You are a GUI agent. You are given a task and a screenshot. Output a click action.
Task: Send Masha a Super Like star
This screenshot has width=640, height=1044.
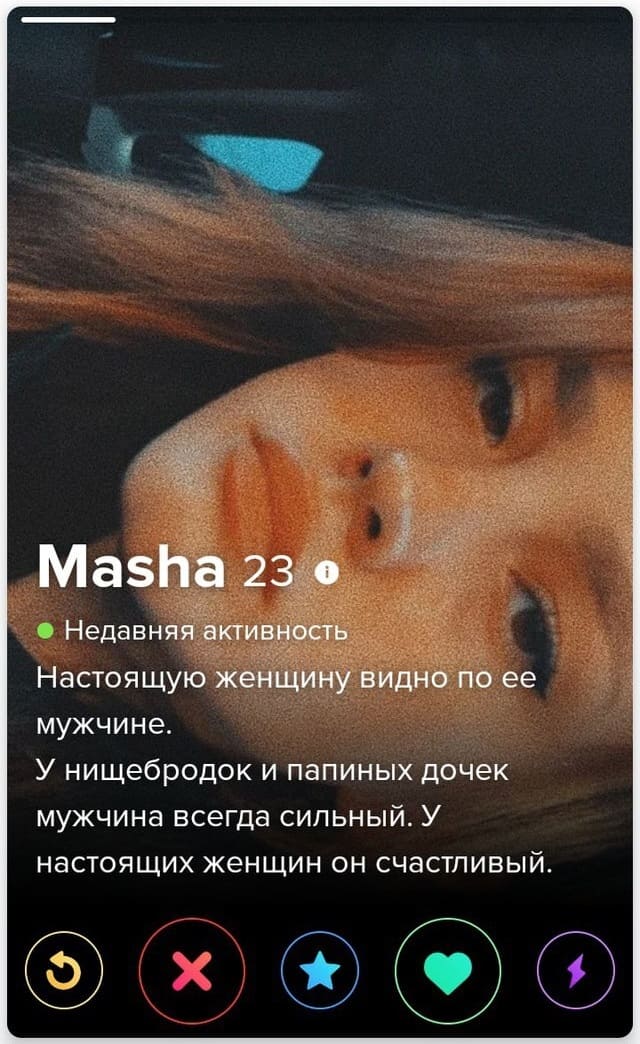pos(320,971)
